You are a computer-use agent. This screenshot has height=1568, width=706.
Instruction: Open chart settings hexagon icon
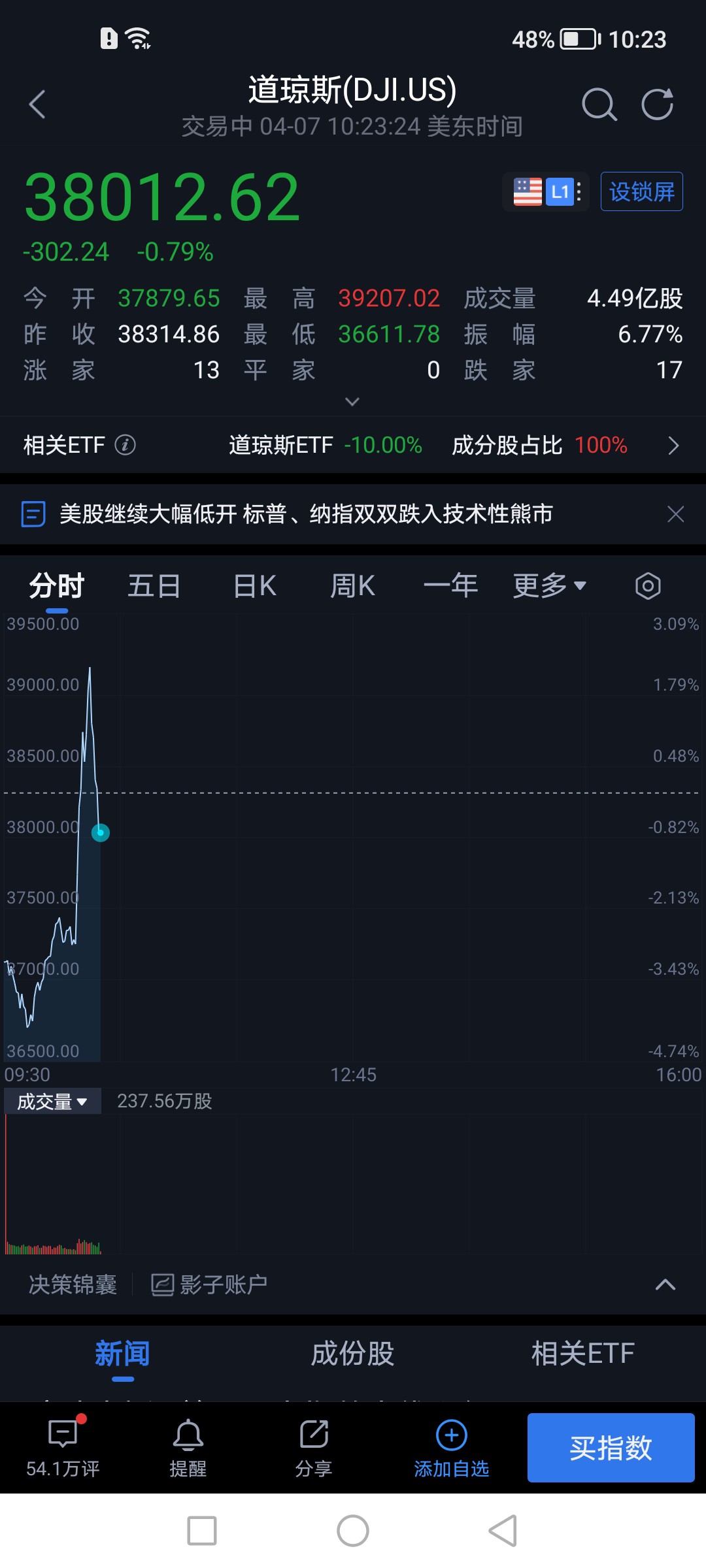click(648, 586)
